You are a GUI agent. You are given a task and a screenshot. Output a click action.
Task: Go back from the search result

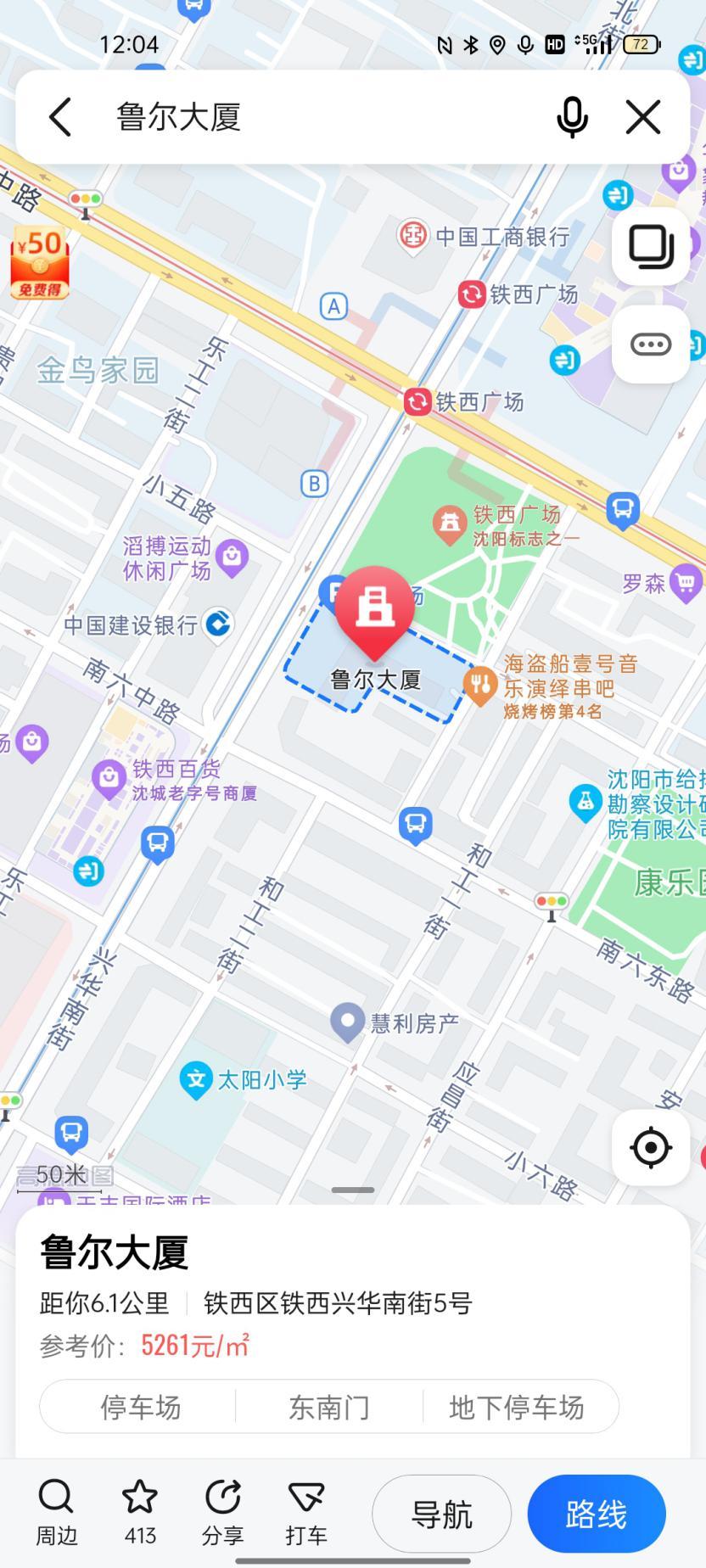(x=60, y=117)
